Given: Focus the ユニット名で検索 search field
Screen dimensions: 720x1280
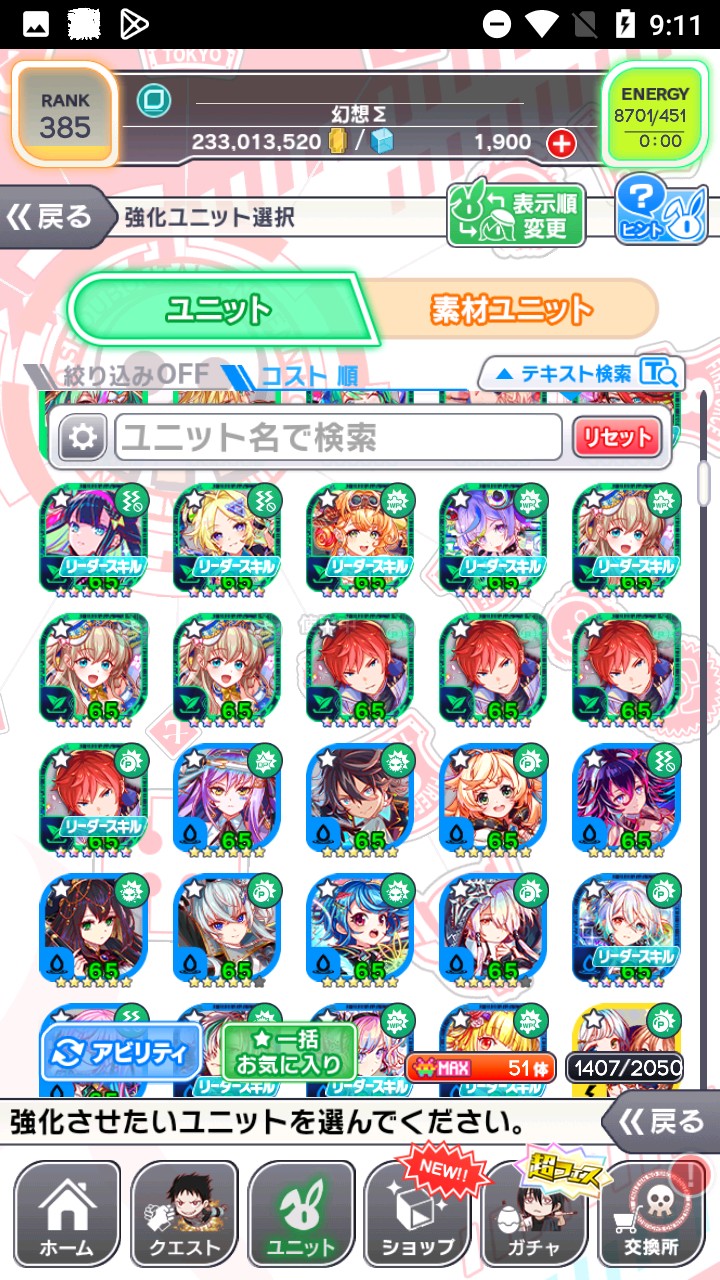Looking at the screenshot, I should click(x=338, y=437).
